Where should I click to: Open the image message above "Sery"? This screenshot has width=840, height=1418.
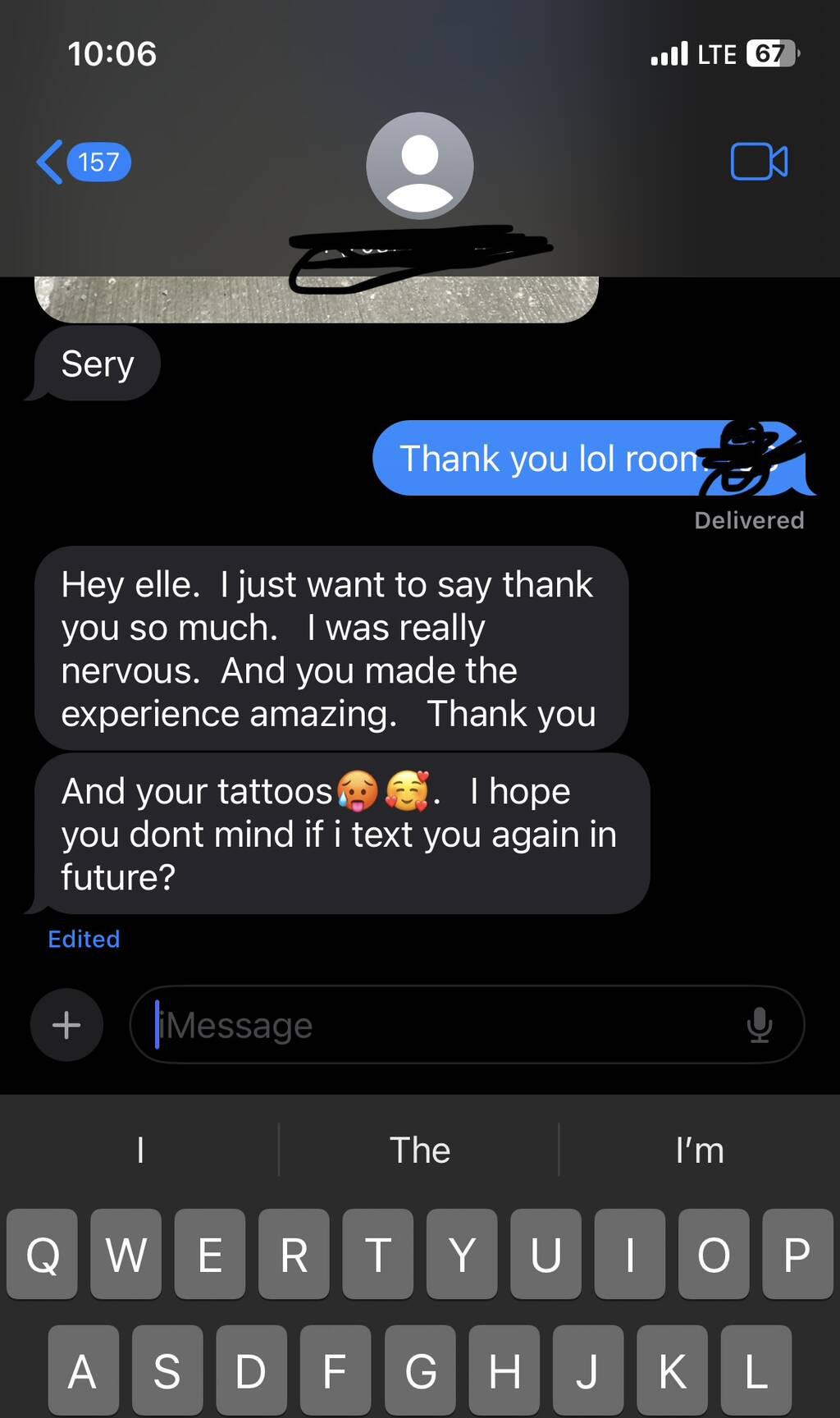click(316, 300)
